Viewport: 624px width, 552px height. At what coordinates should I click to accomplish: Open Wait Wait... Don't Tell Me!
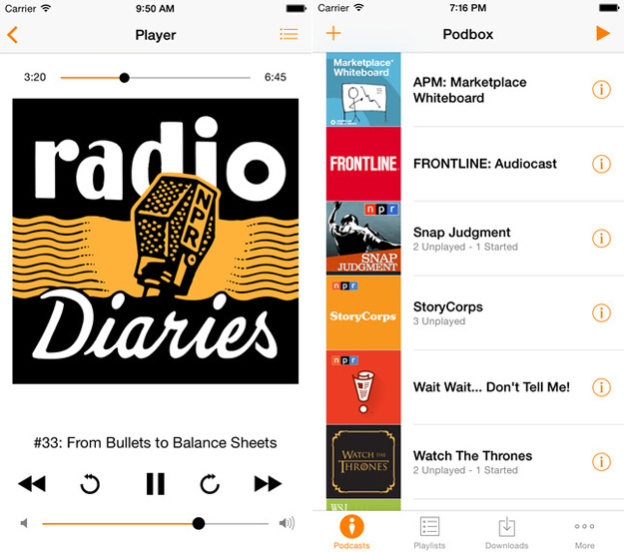point(470,387)
